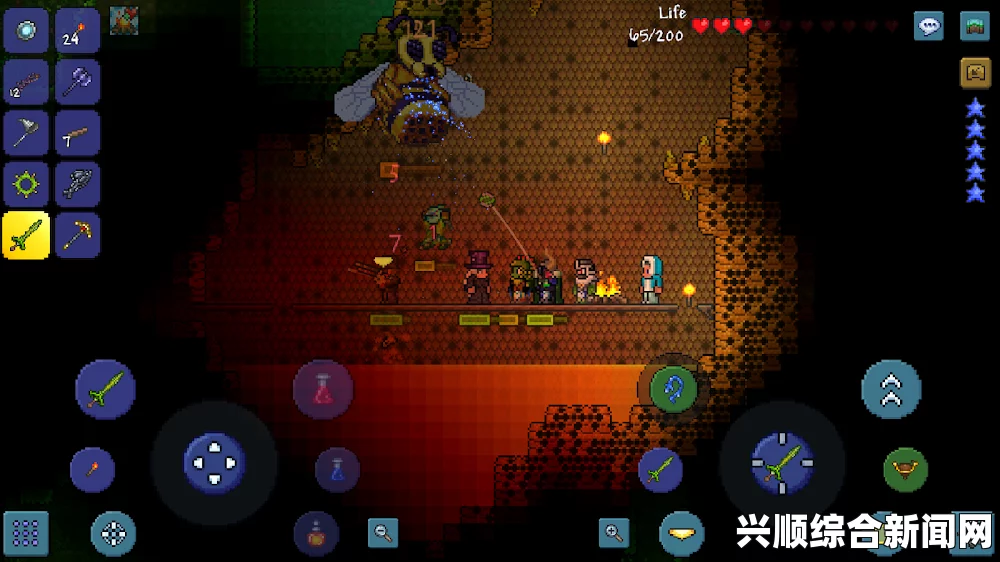Select the green thorn chakram slot
The width and height of the screenshot is (1000, 562).
coord(26,185)
